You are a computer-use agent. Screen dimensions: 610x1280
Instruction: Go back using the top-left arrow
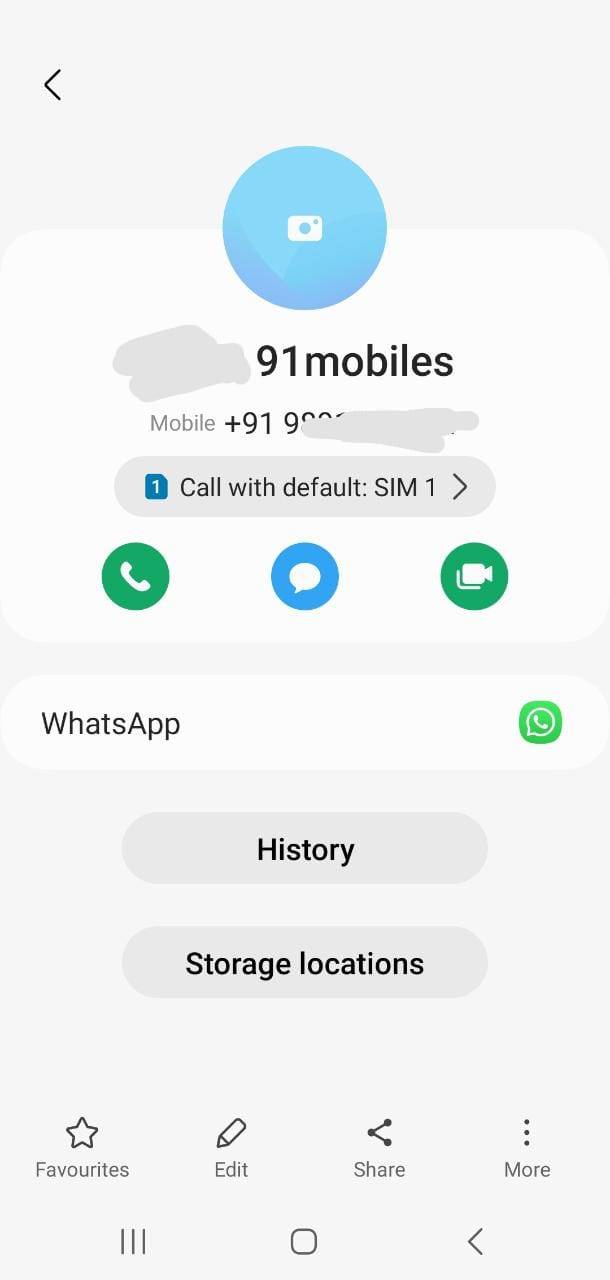[53, 85]
